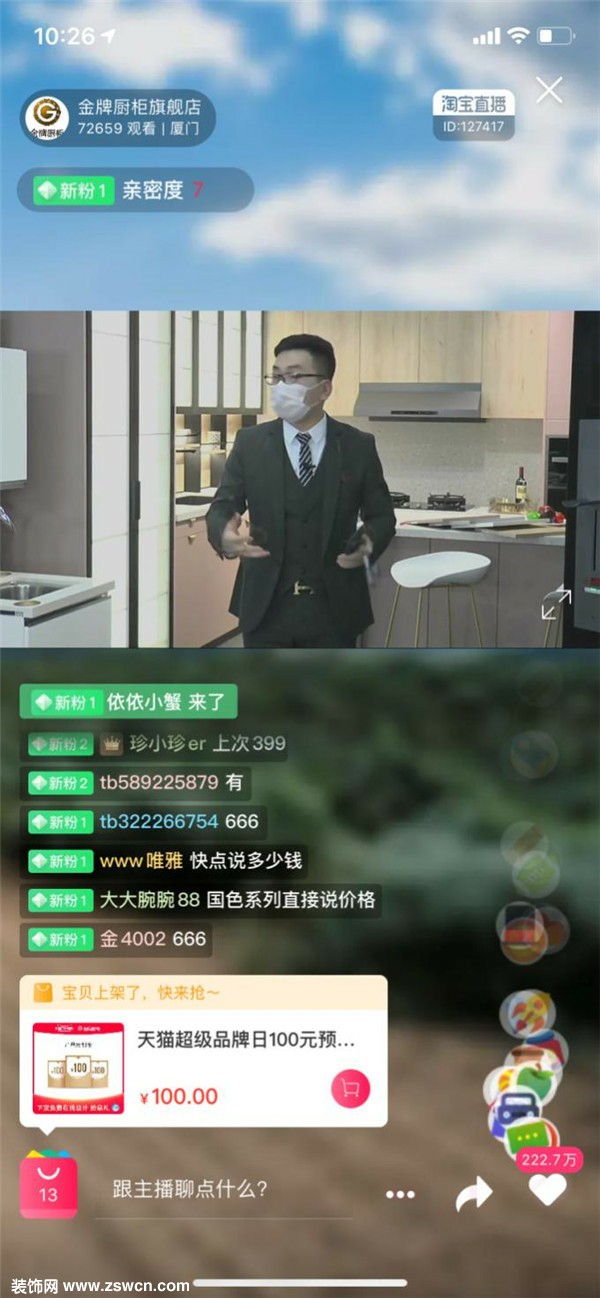Open the shopping bag with 13 items
The image size is (600, 1298).
click(x=48, y=1187)
